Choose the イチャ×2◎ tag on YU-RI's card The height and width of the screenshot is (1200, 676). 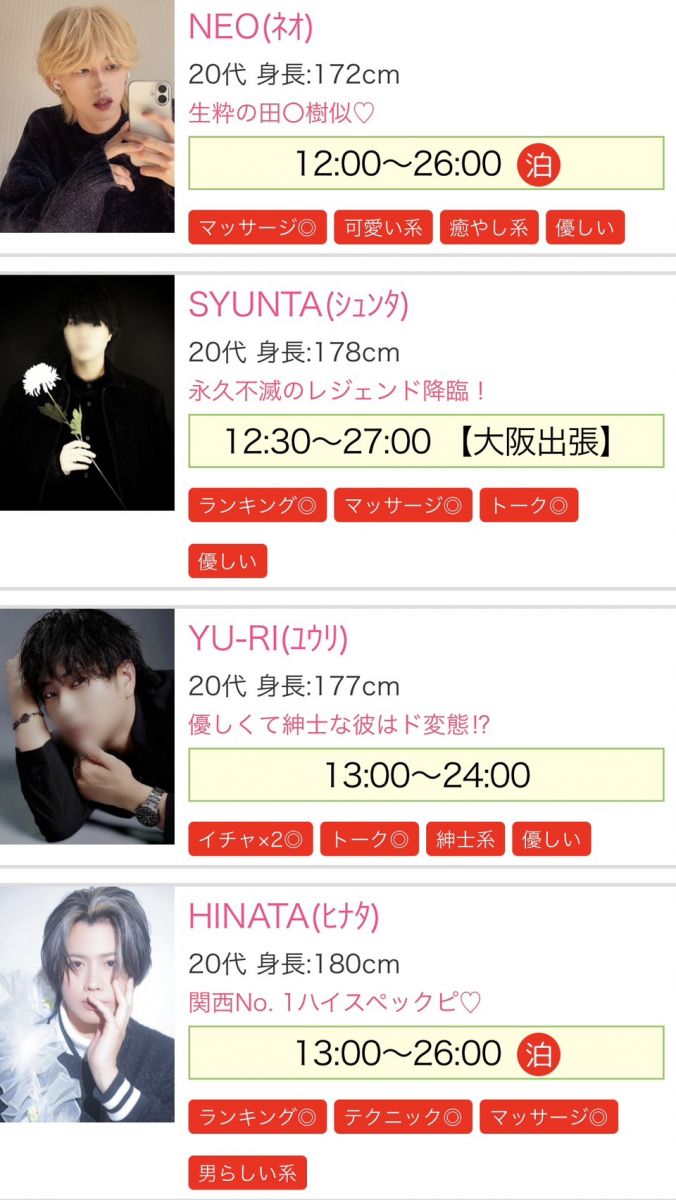point(251,839)
